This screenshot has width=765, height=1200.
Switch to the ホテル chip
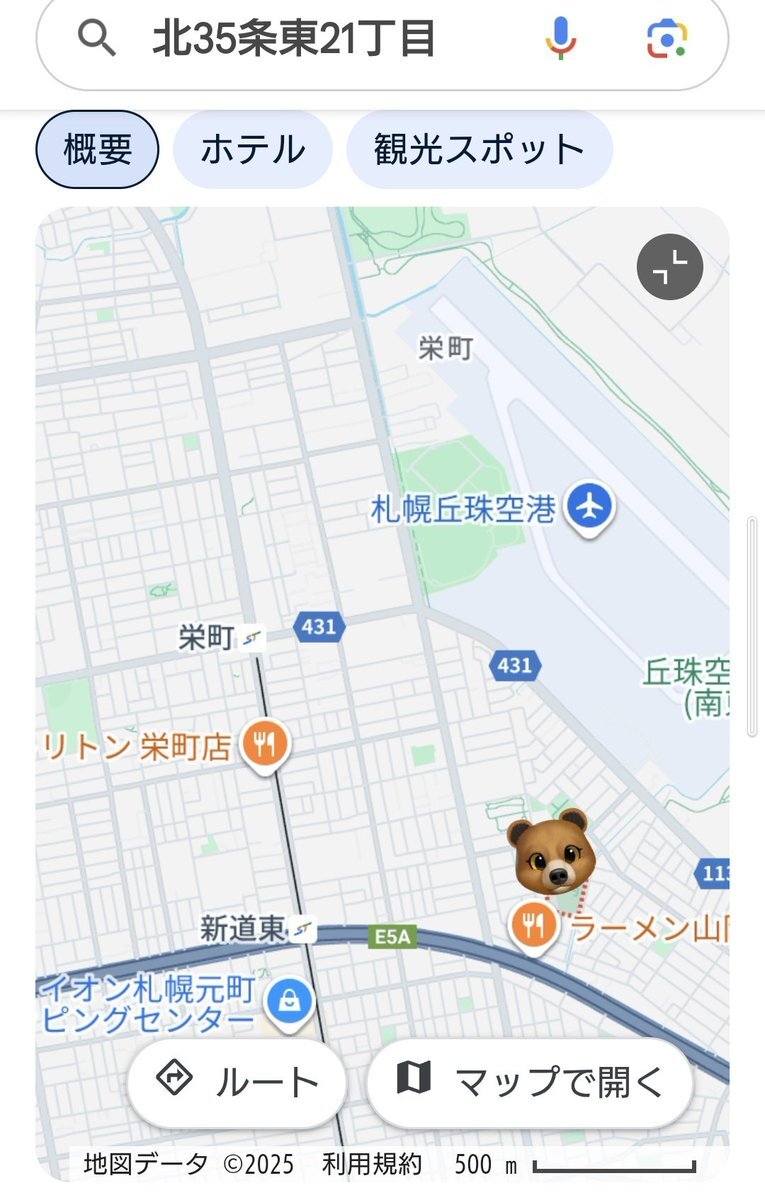pyautogui.click(x=252, y=149)
